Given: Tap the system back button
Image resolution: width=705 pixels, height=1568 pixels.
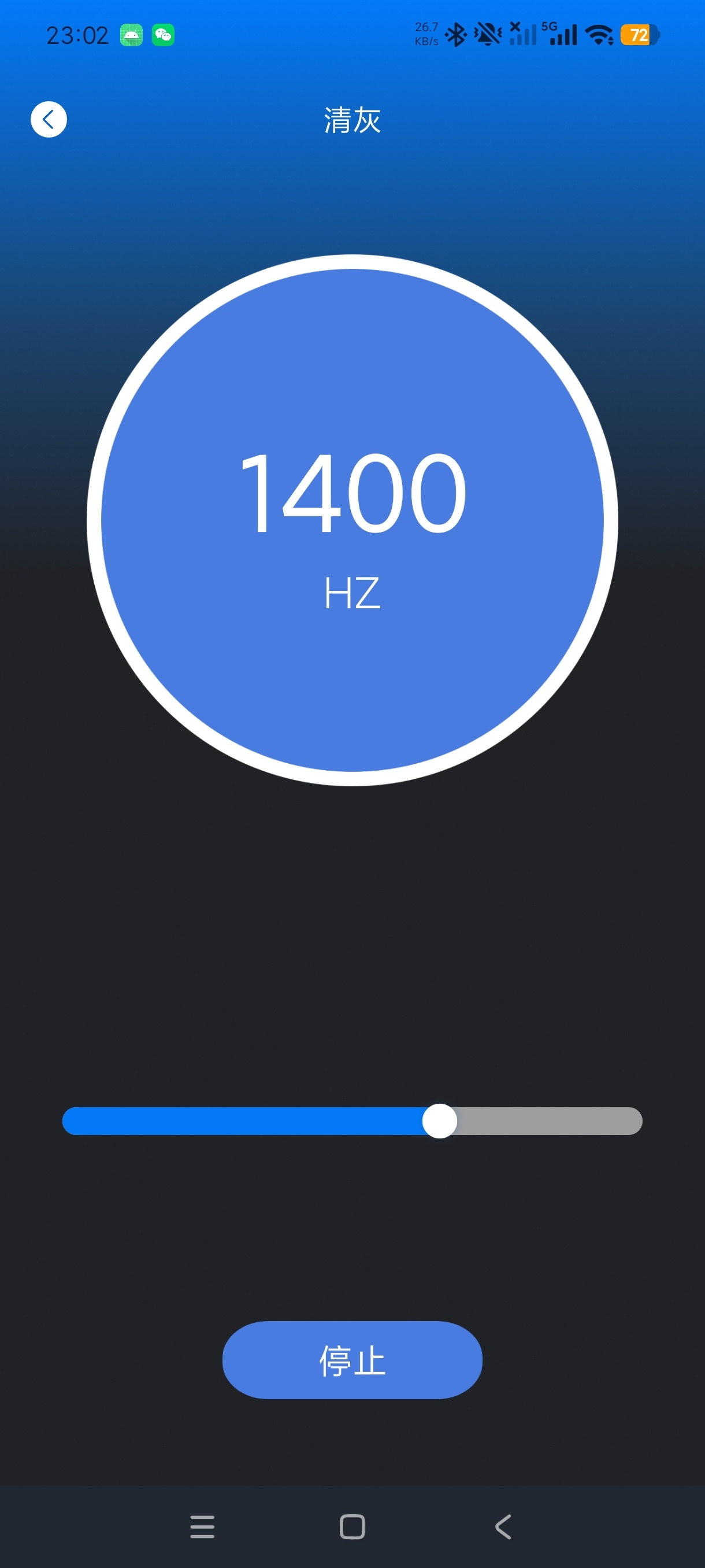Looking at the screenshot, I should tap(503, 1526).
